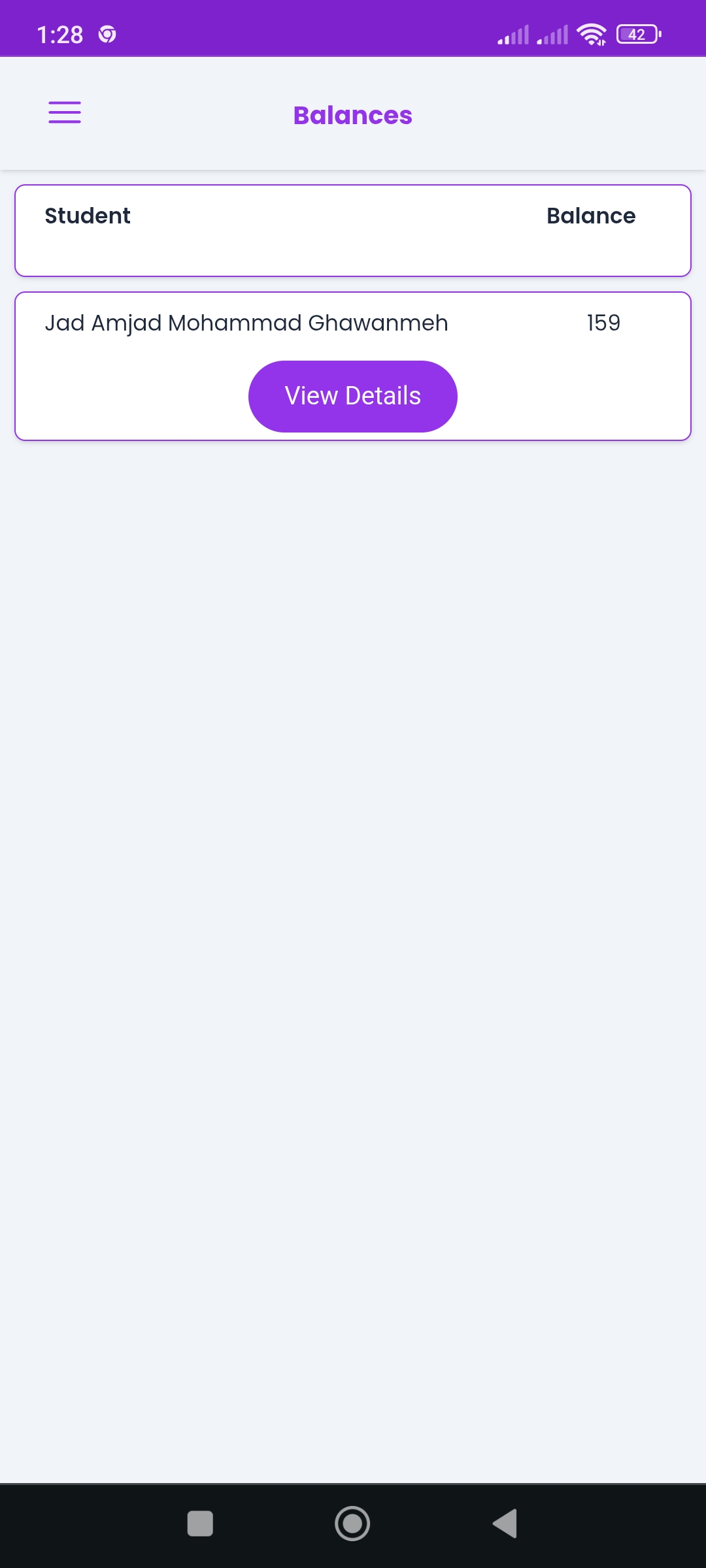Go to the system home screen

coord(352,1524)
